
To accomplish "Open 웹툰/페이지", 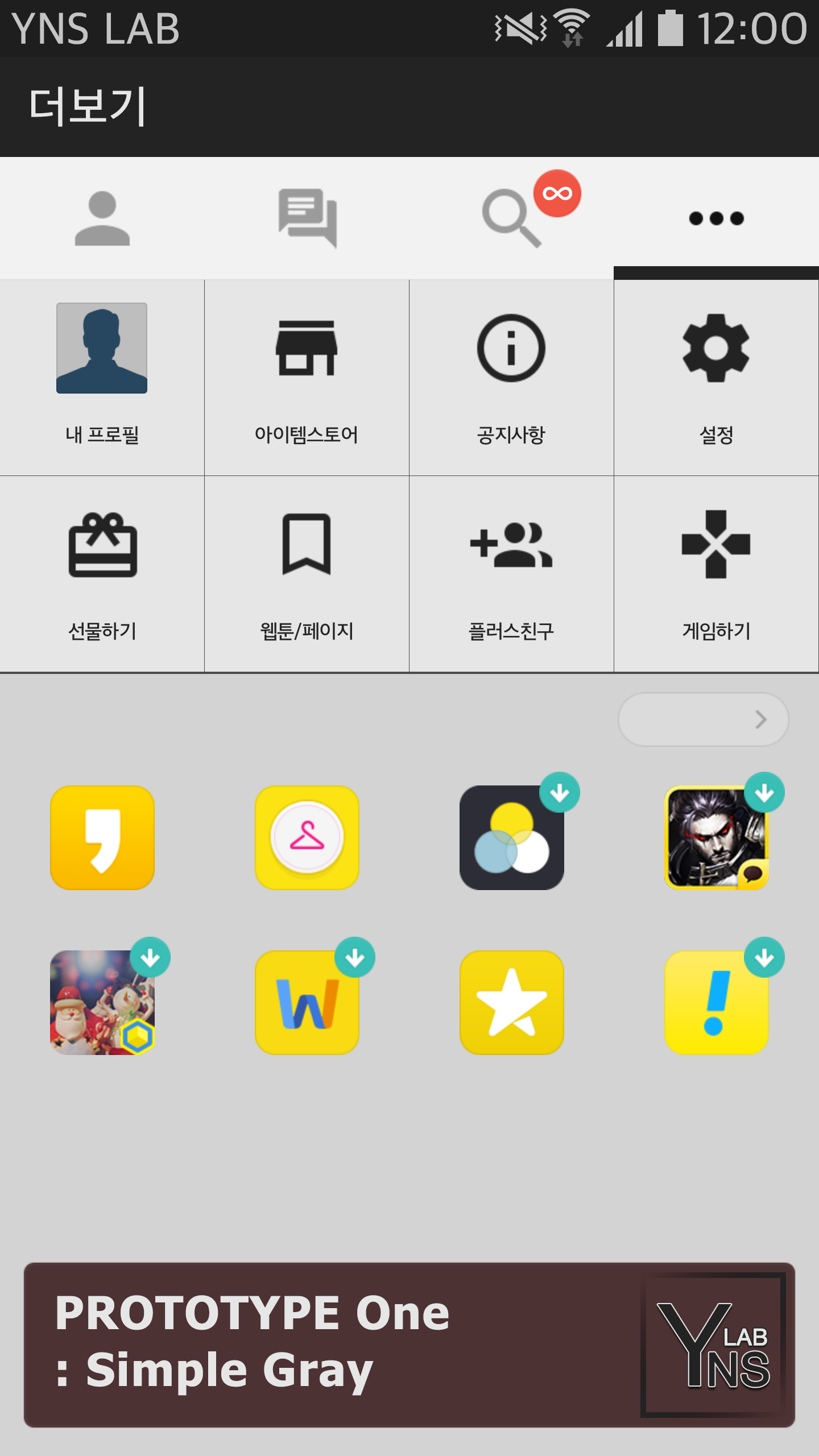I will (307, 573).
